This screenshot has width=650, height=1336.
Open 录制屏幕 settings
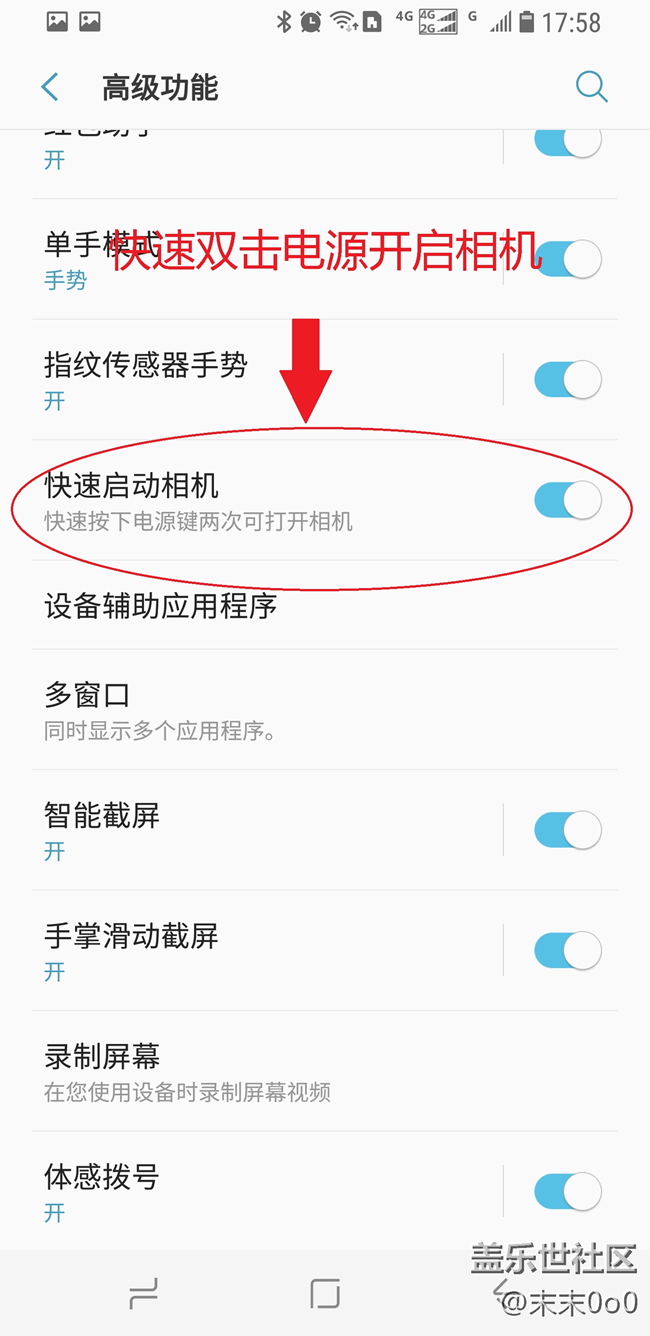[x=300, y=1071]
